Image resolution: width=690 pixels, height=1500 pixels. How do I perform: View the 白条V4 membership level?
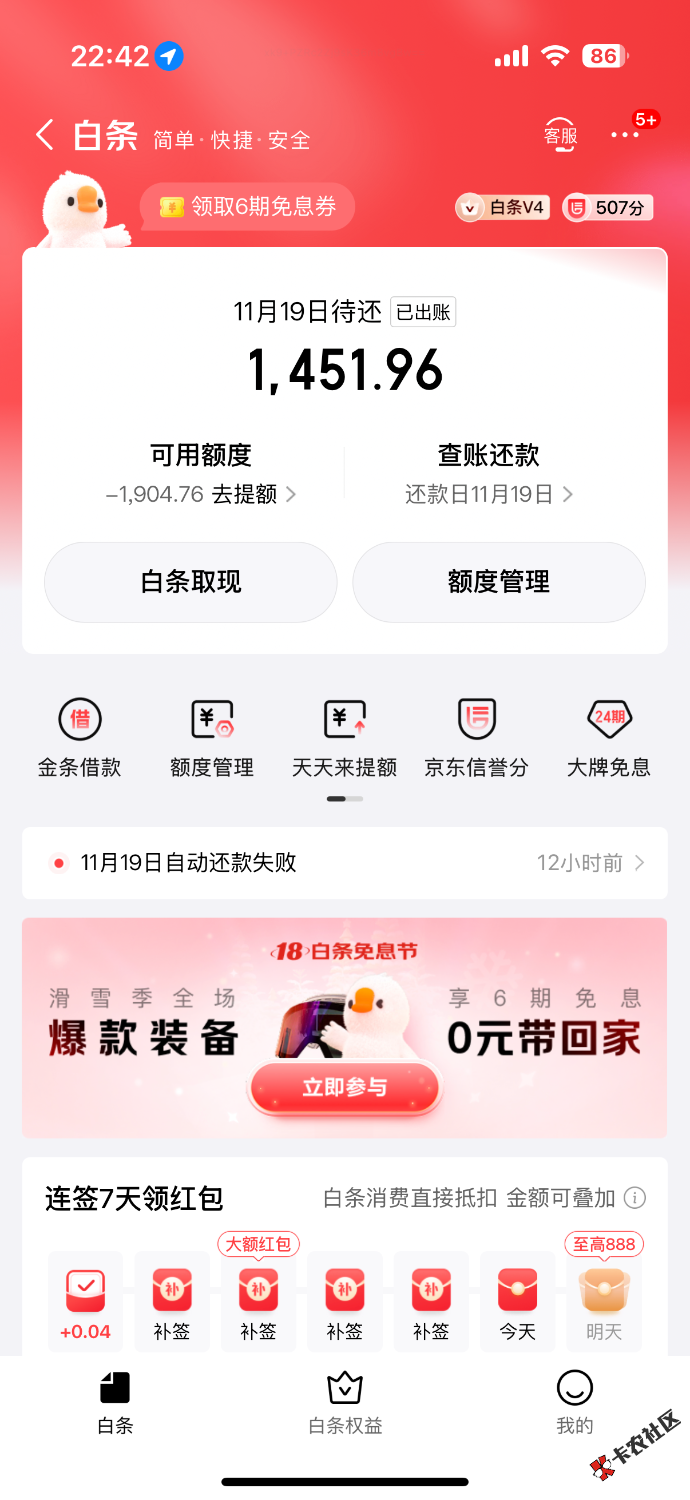pyautogui.click(x=503, y=208)
